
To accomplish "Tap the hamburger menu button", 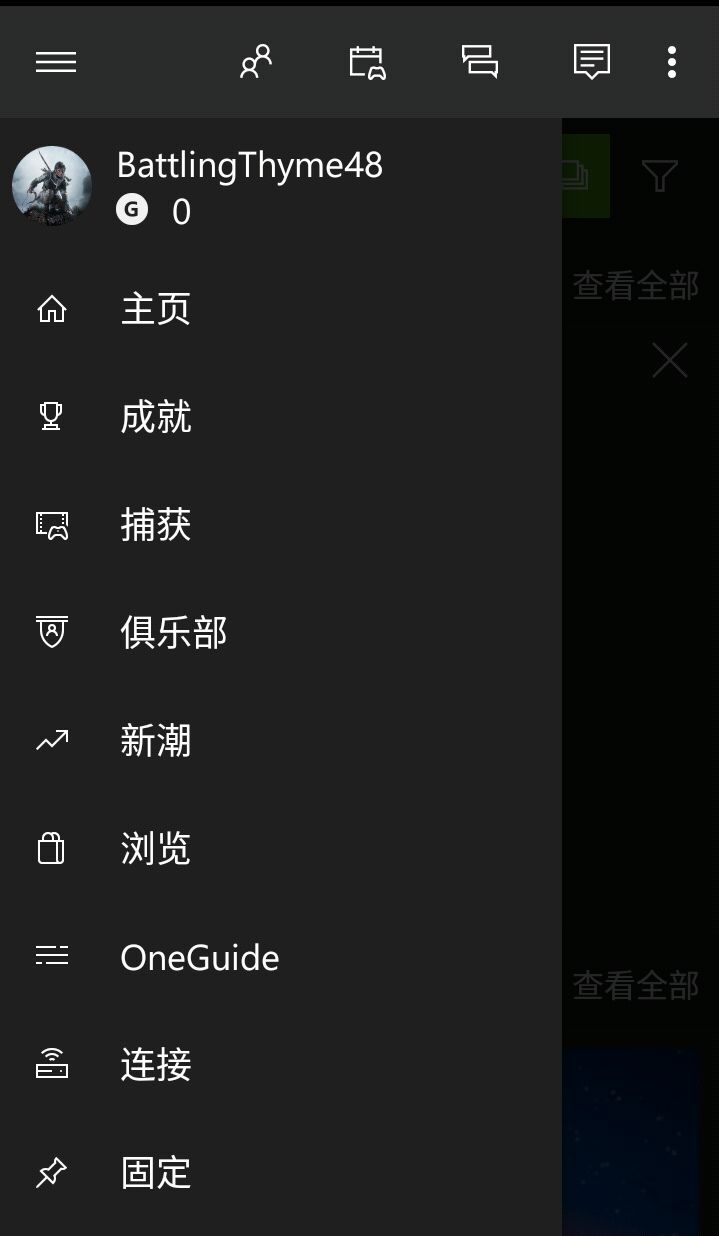I will 56,62.
